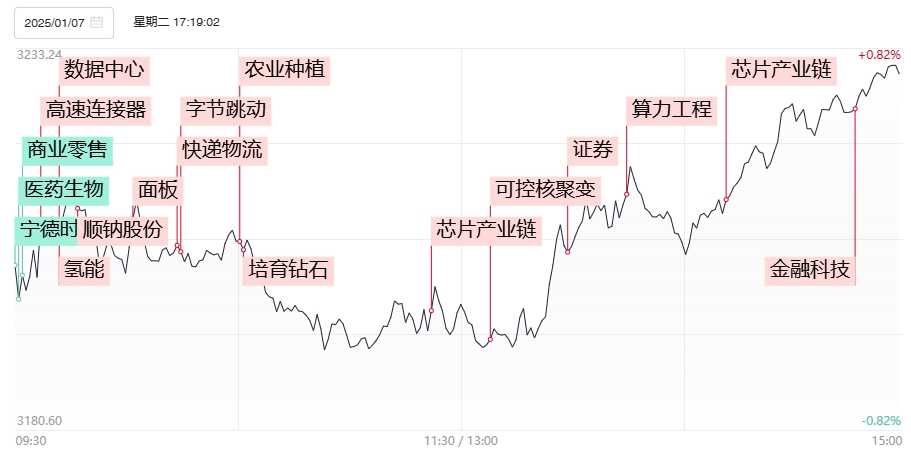Open the 快递物流 marker
911x455 pixels.
pos(222,150)
